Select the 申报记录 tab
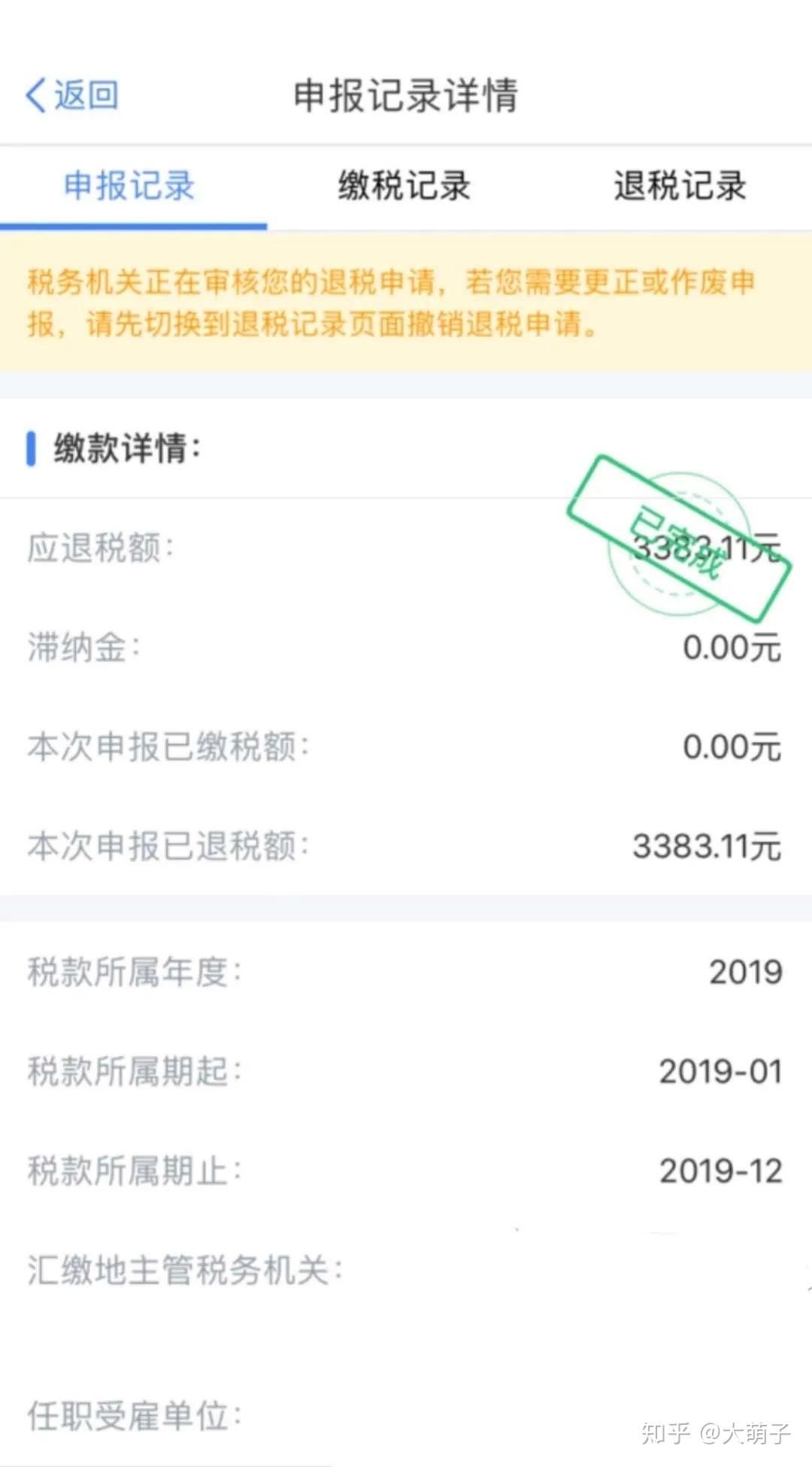This screenshot has height=1467, width=812. 129,186
